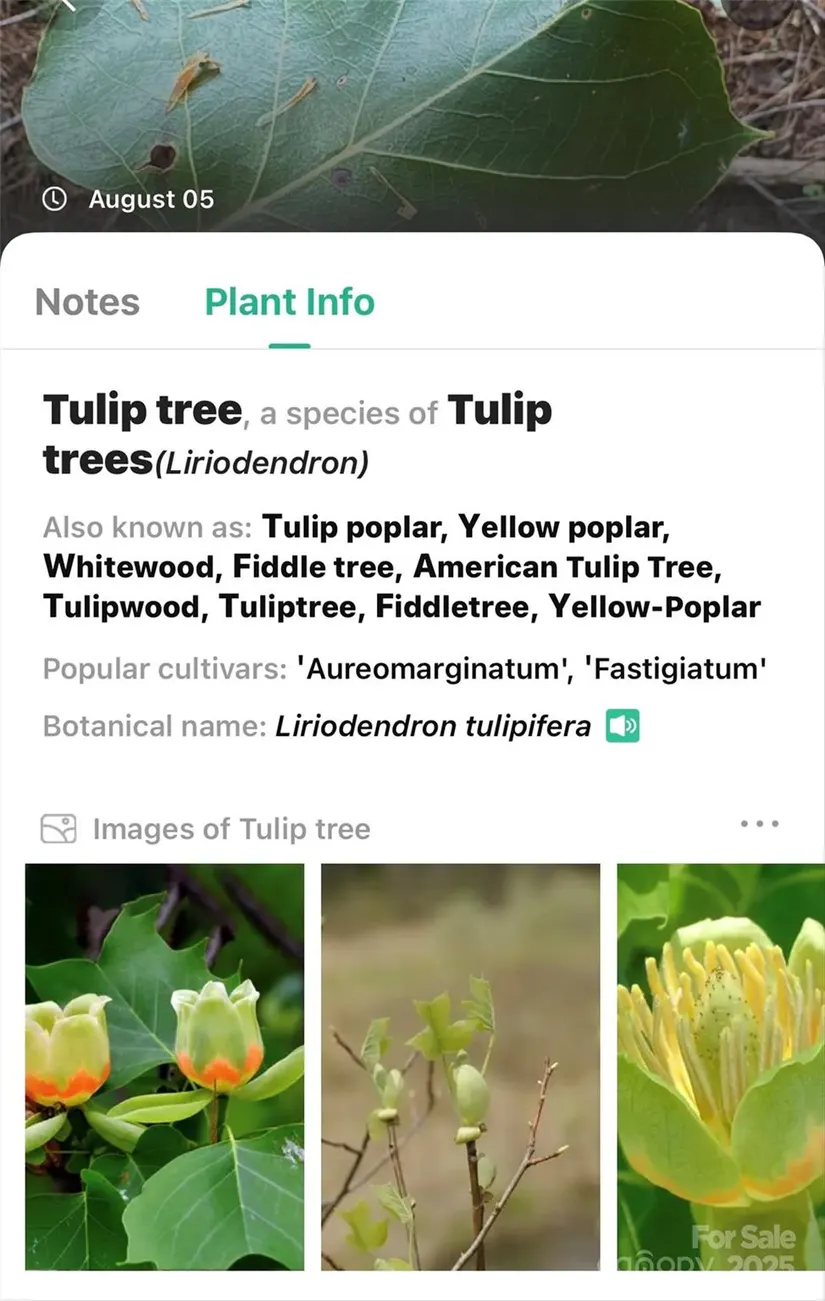825x1301 pixels.
Task: Open the image of two orange-based tulip flowers
Action: (x=164, y=1066)
